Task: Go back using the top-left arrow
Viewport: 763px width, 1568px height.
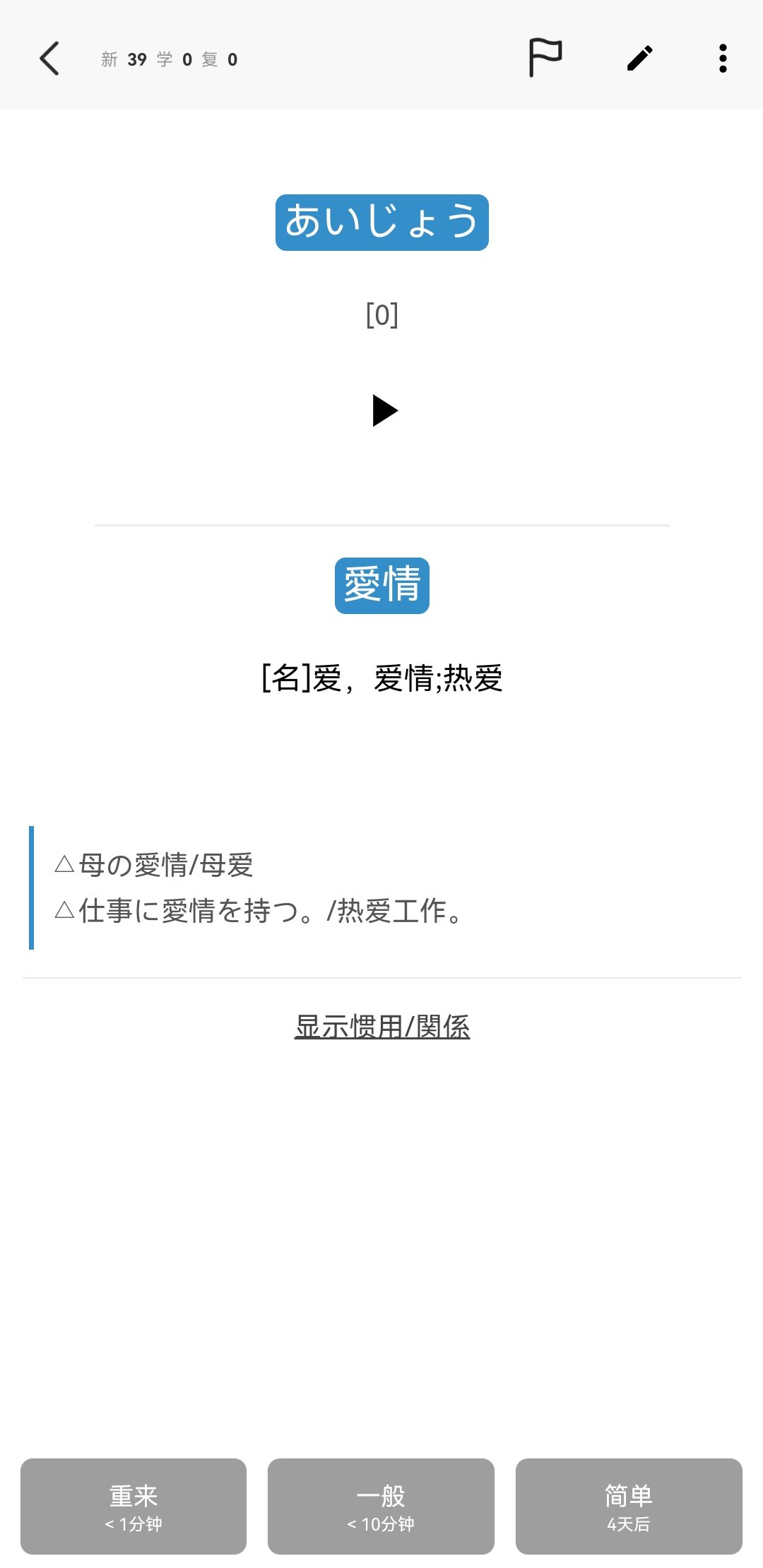Action: [x=49, y=59]
